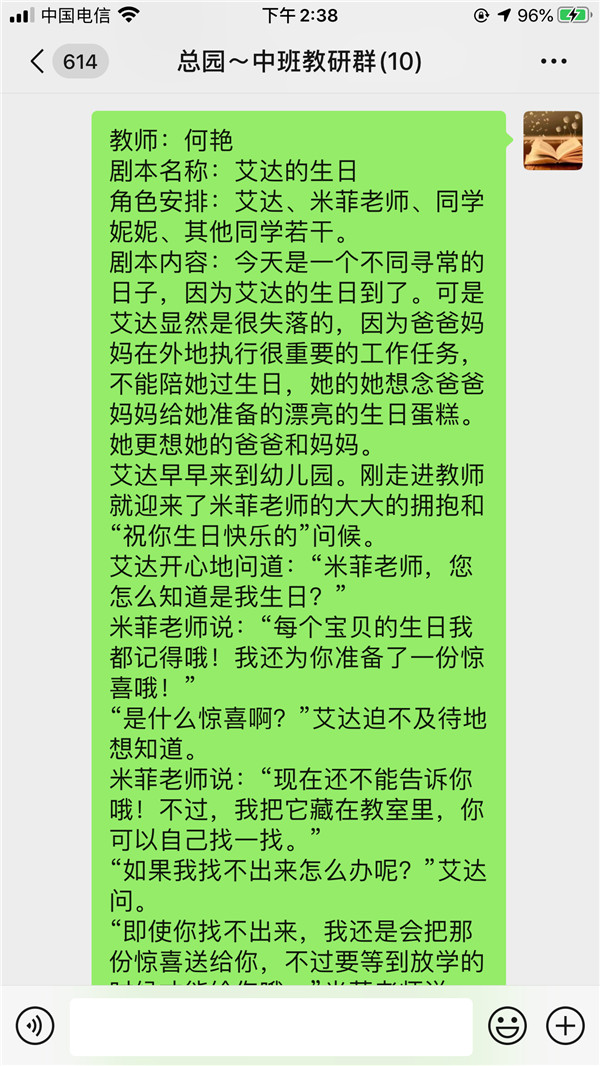Open the plus attachment menu
This screenshot has height=1066, width=600.
point(565,1026)
